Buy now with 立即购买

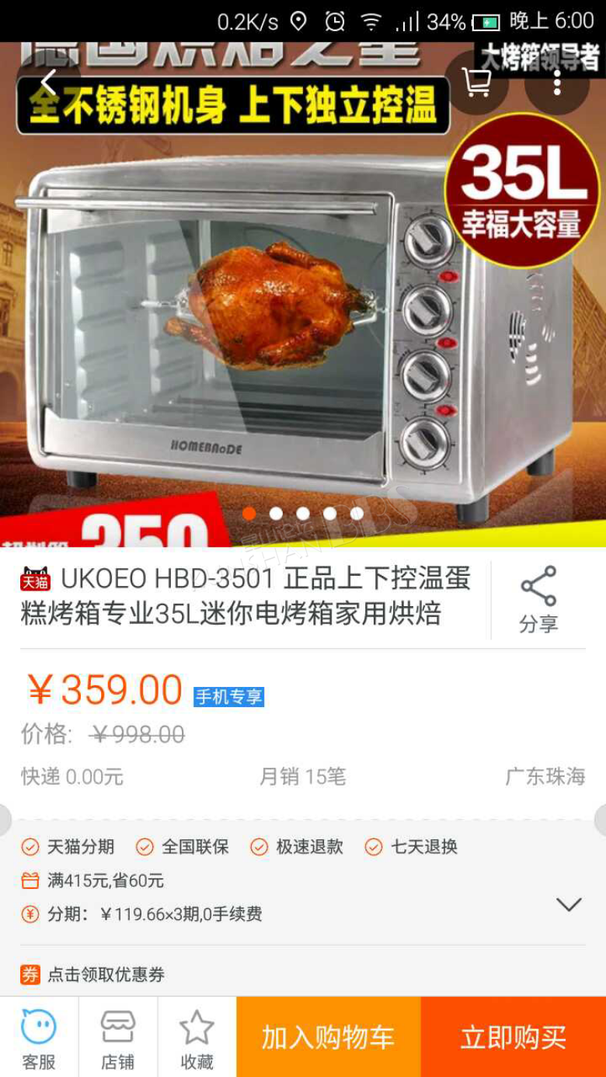(x=513, y=1037)
